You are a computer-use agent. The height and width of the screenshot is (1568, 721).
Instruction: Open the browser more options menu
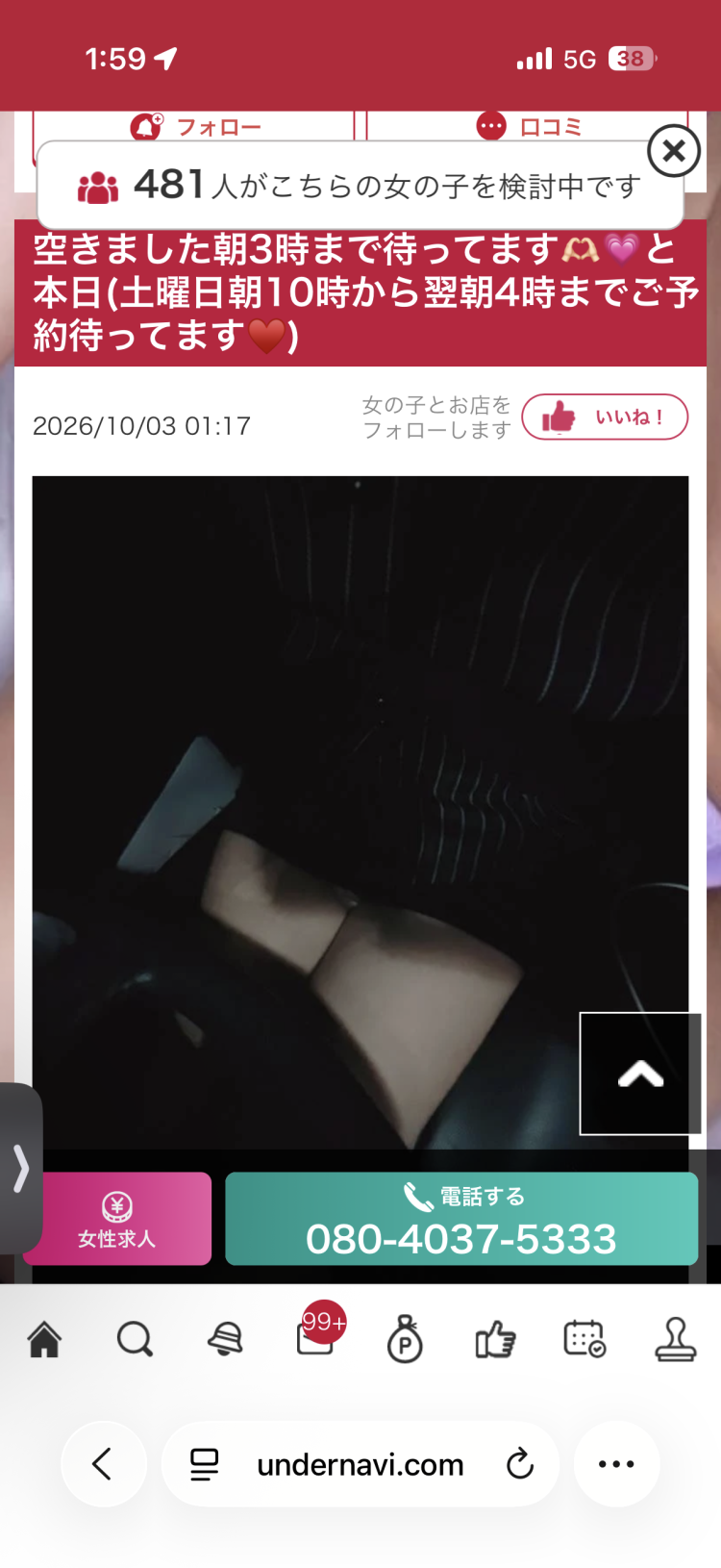point(616,1464)
